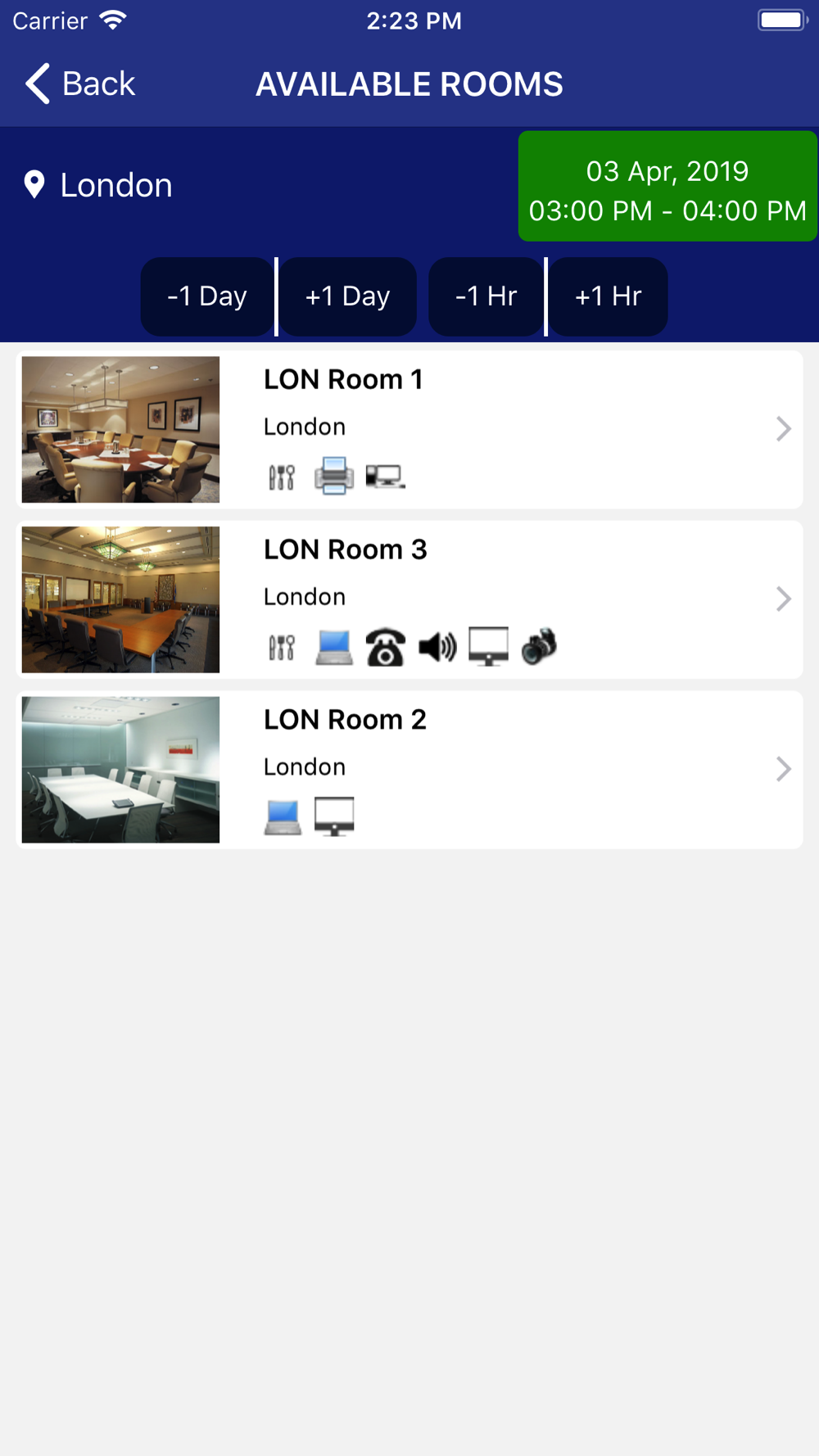Open the date and time picker
819x1456 pixels.
pyautogui.click(x=667, y=187)
